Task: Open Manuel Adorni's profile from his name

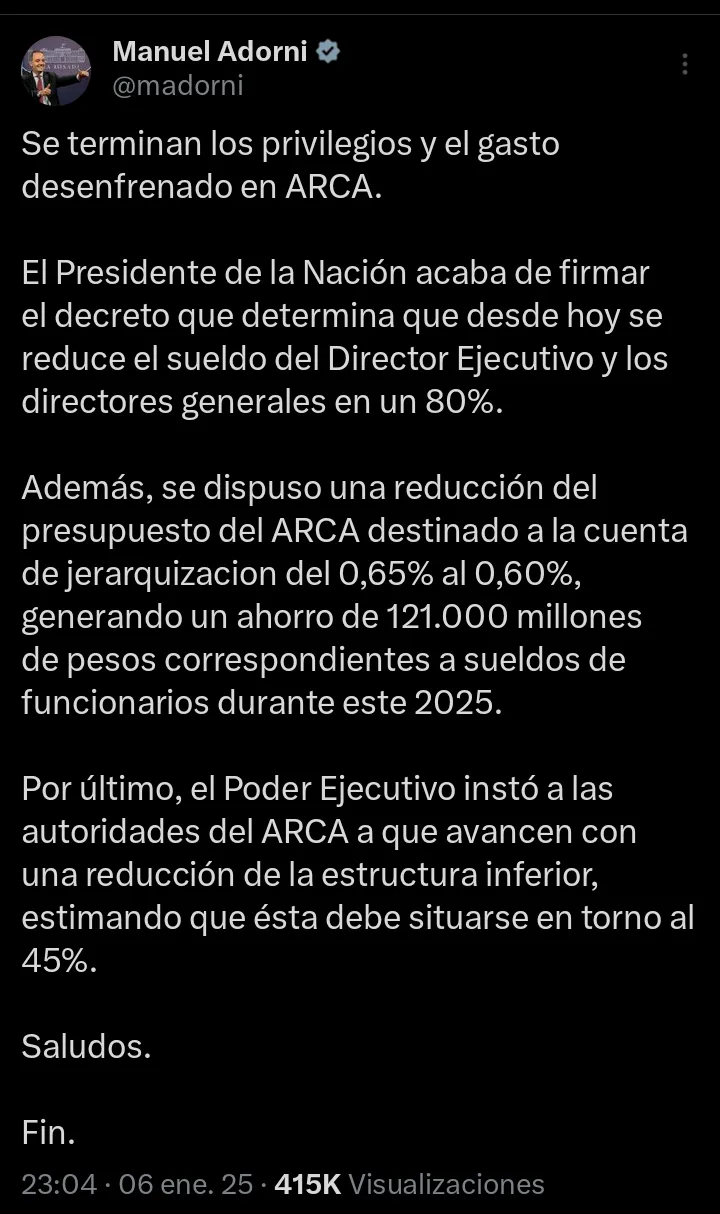Action: (209, 52)
